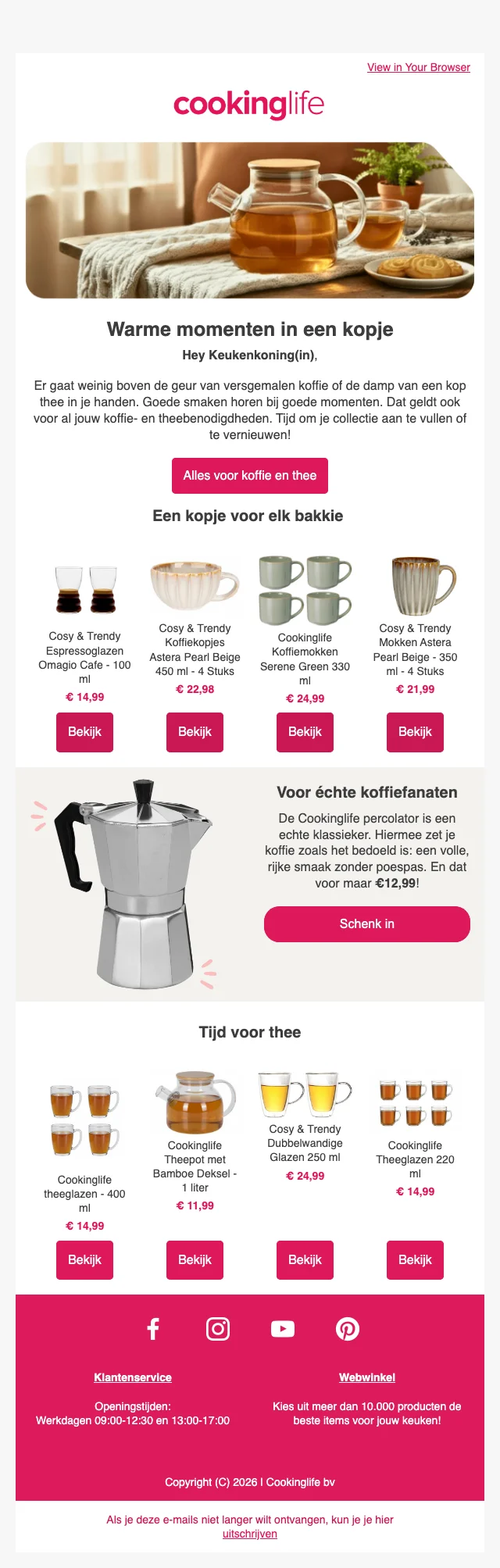Bekijk the Cookinglife theeglazen 400 ml

tap(84, 1259)
